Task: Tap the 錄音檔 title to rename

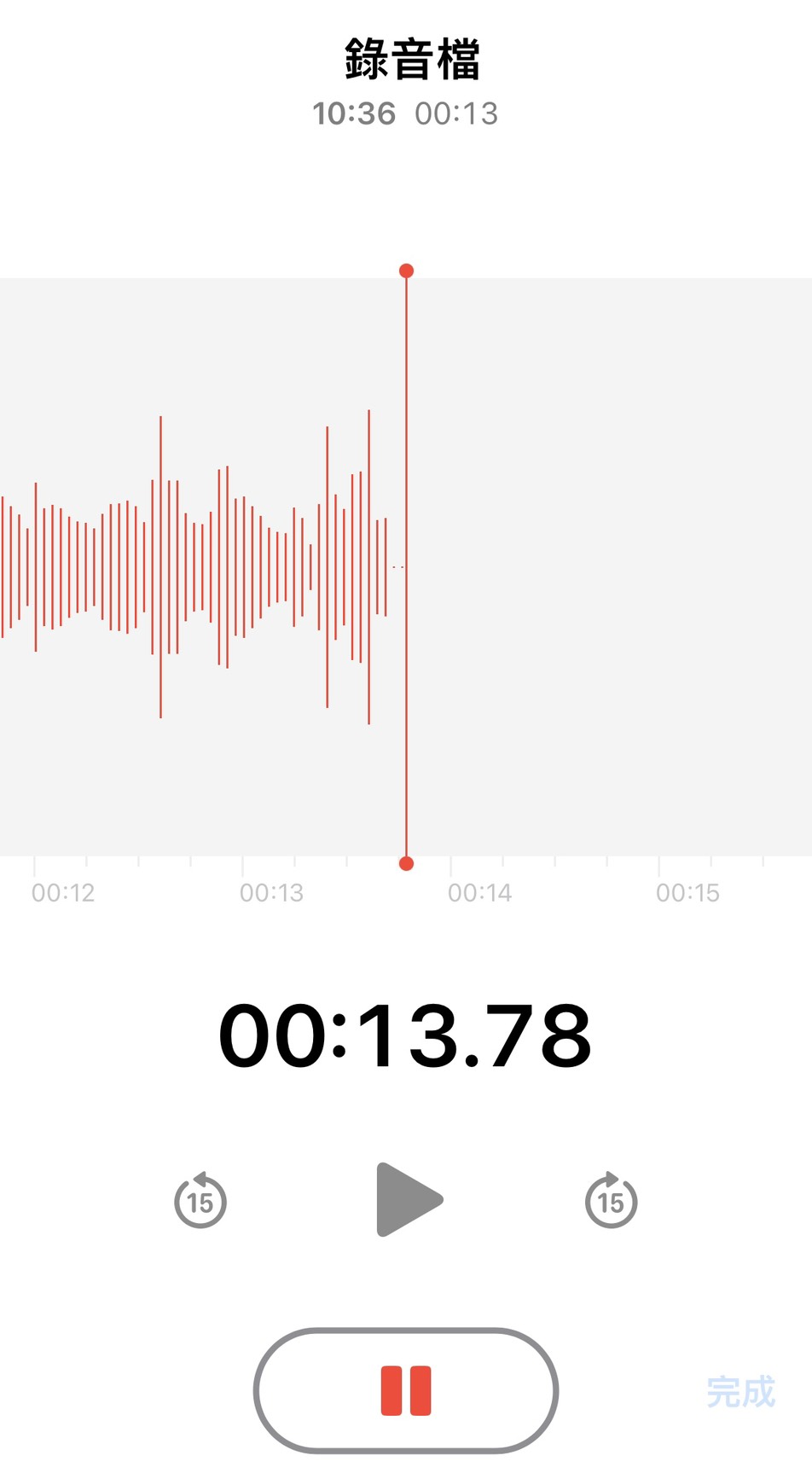Action: coord(412,60)
